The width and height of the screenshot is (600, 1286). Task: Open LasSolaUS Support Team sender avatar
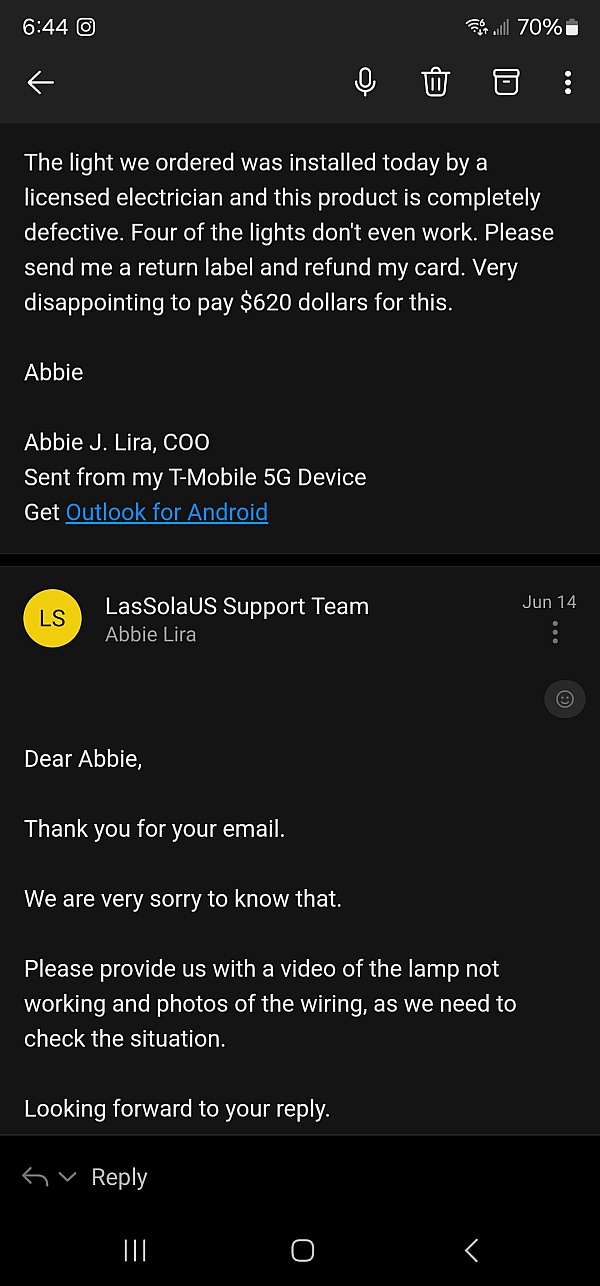(52, 618)
